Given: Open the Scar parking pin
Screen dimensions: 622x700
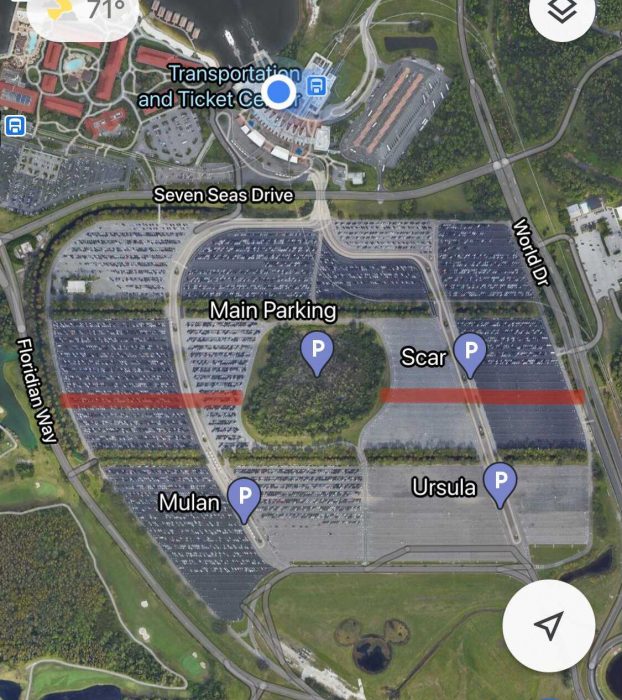Looking at the screenshot, I should pos(469,352).
